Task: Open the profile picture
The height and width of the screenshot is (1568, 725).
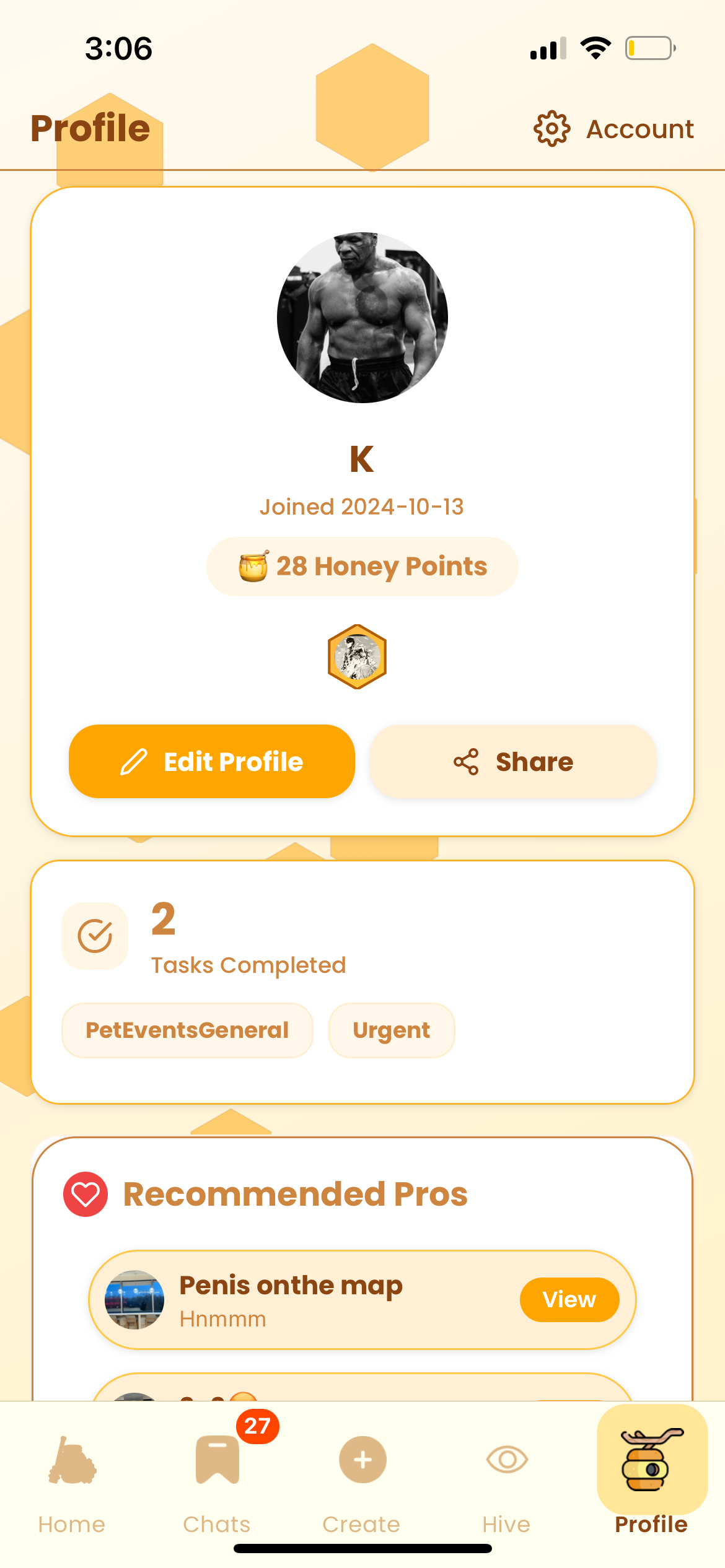Action: tap(362, 318)
